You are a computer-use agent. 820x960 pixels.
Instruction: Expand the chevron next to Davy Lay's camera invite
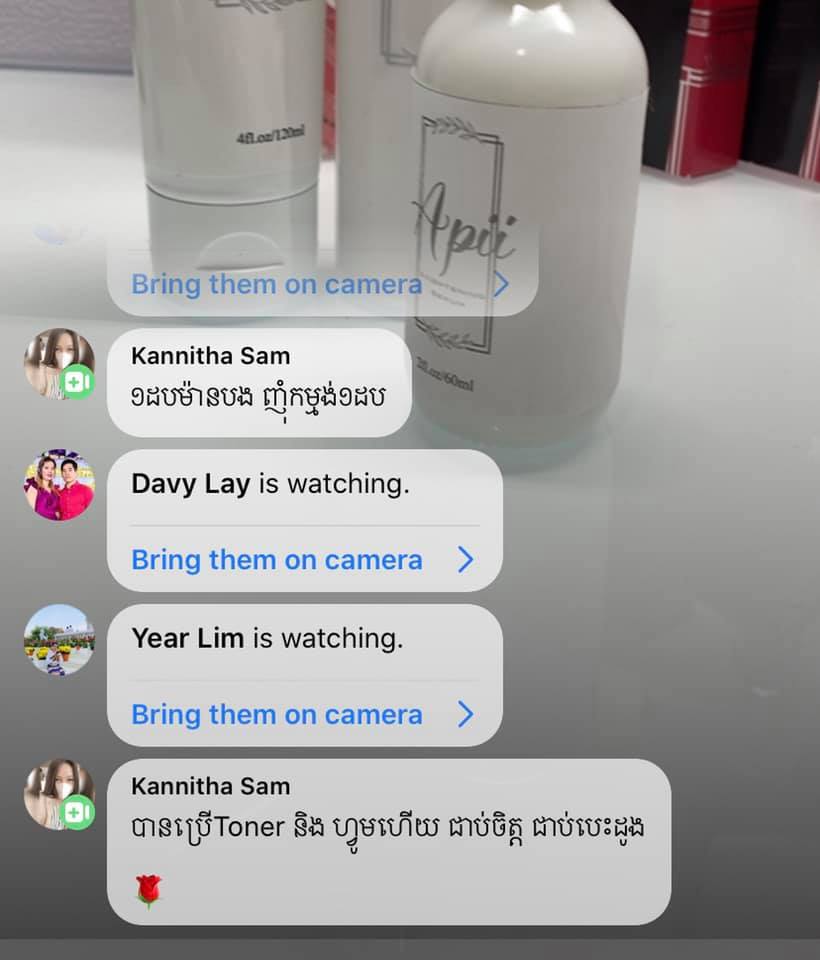pos(464,560)
